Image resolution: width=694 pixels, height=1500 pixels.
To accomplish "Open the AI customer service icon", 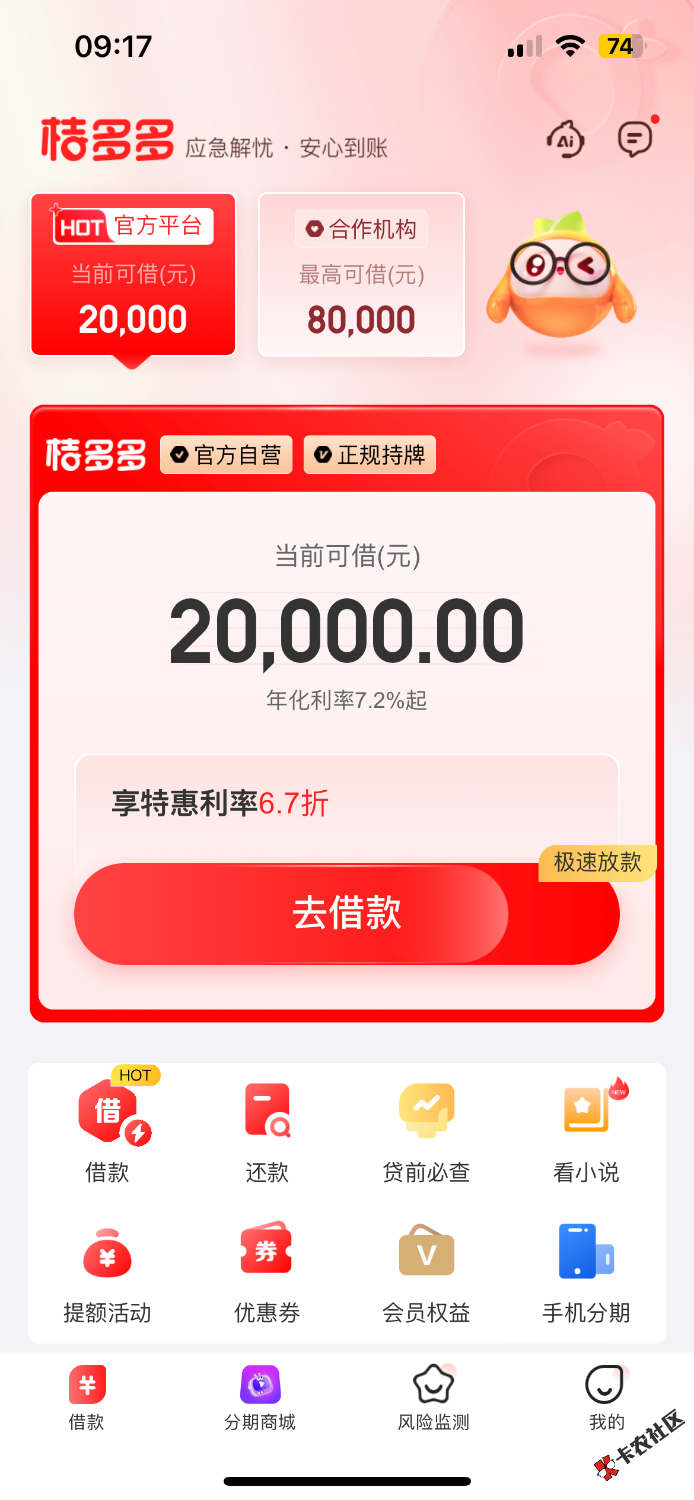I will click(566, 139).
